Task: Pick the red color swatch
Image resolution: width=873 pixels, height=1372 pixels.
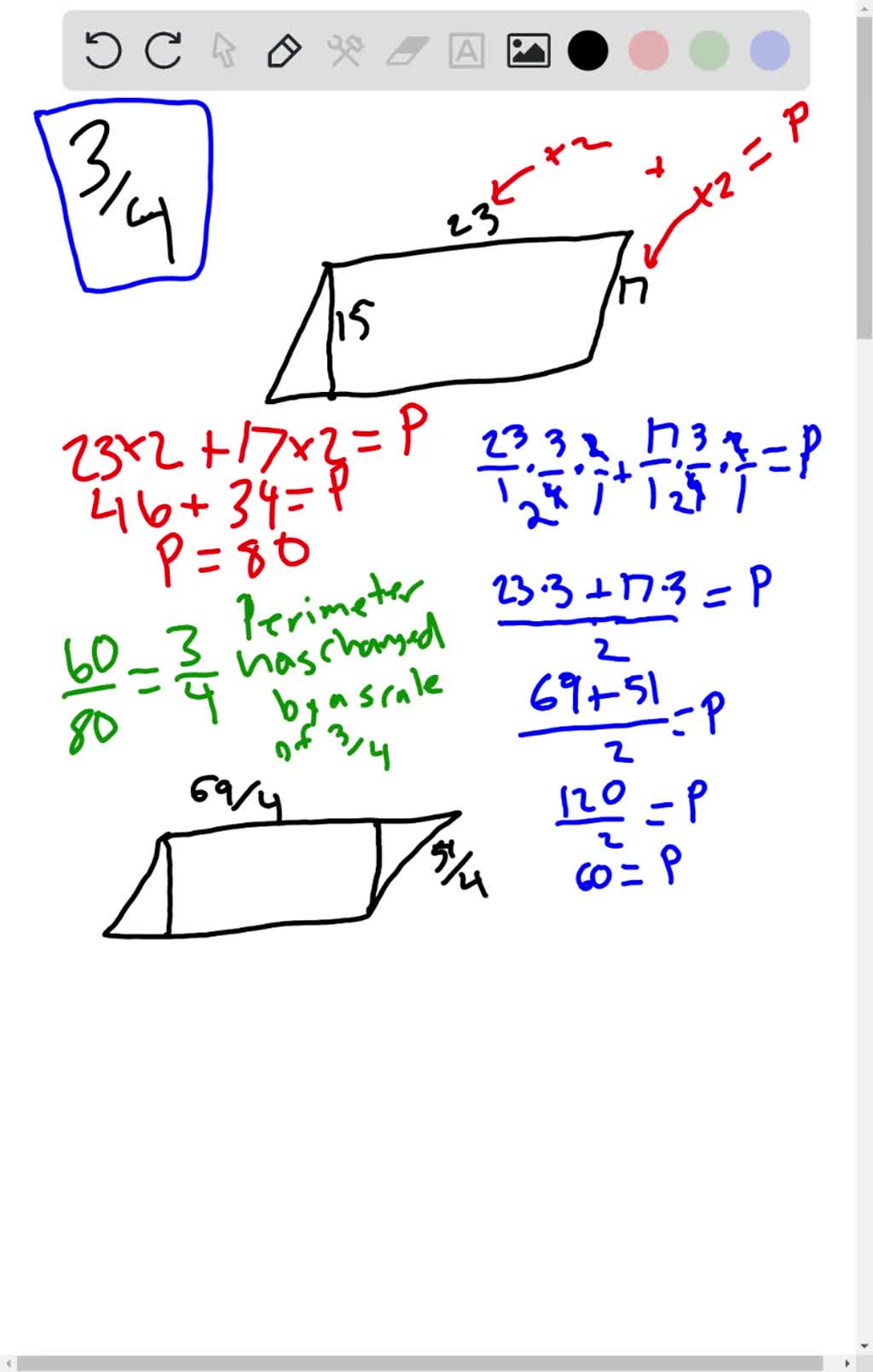Action: (648, 49)
